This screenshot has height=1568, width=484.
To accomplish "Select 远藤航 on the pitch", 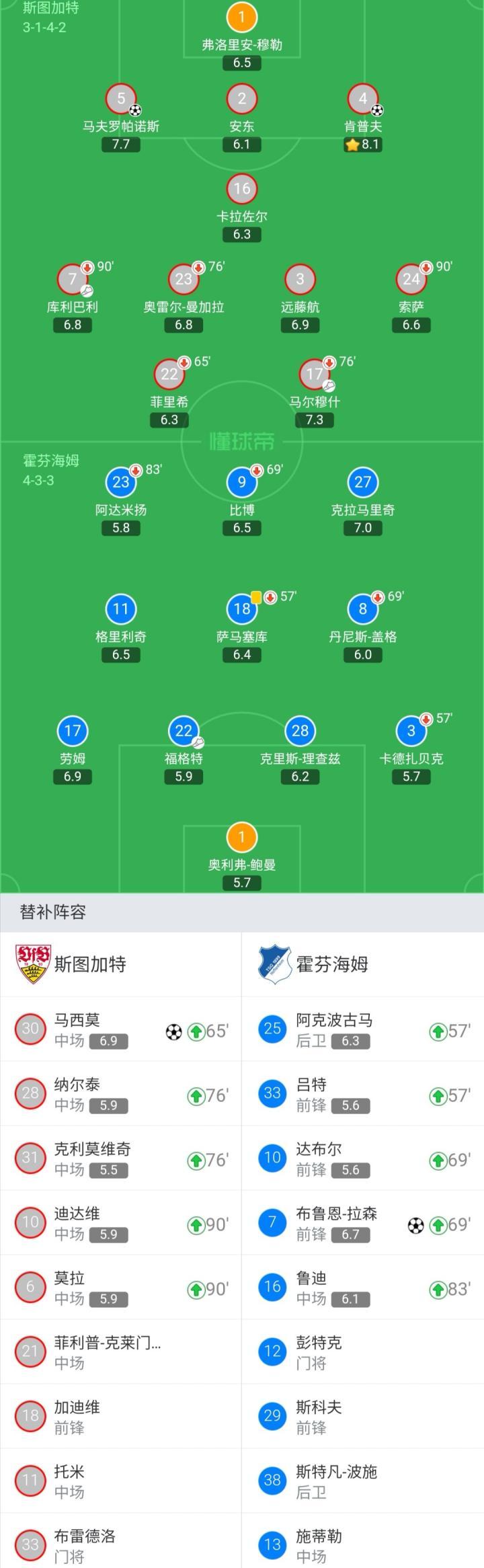I will (300, 280).
